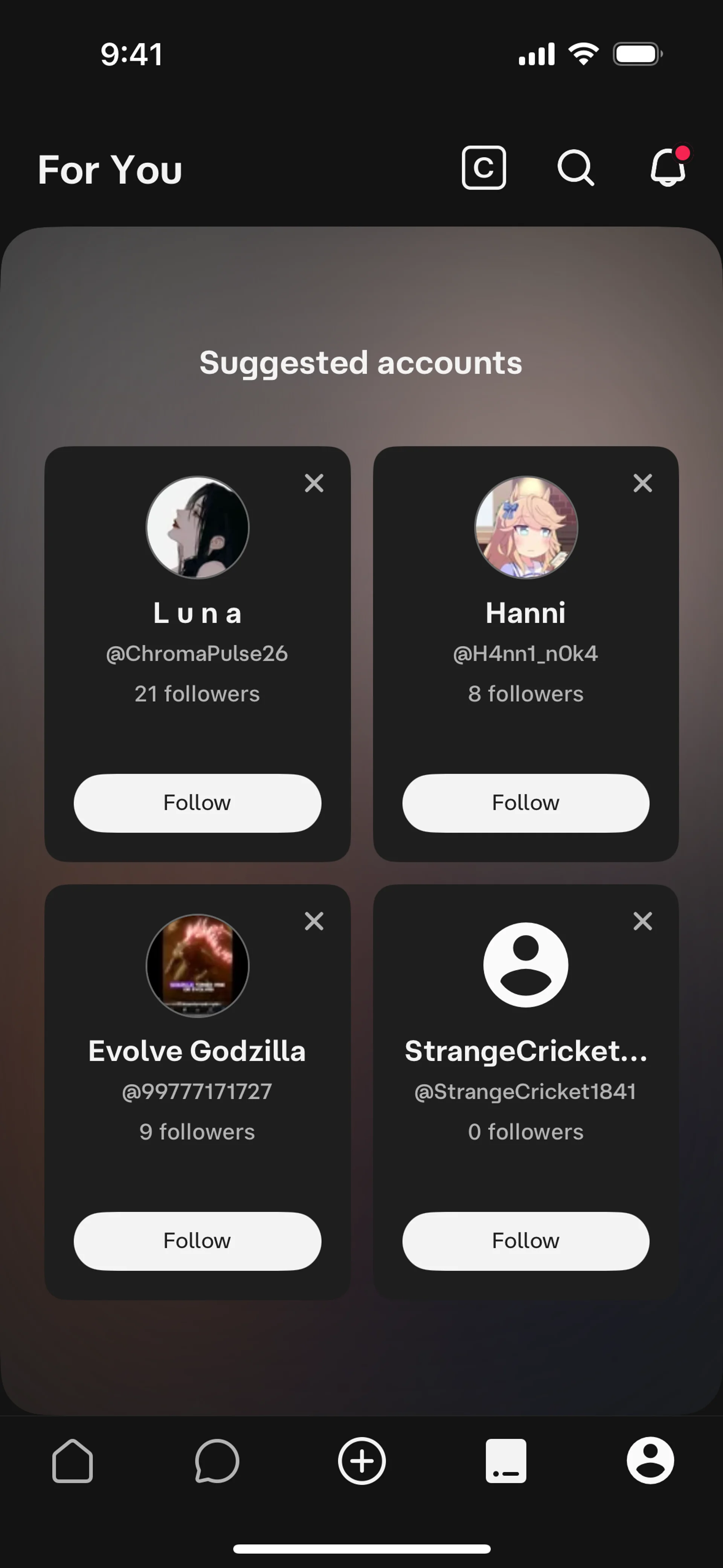Open Hanni's profile picture
Screen dimensions: 723x1568
(526, 527)
